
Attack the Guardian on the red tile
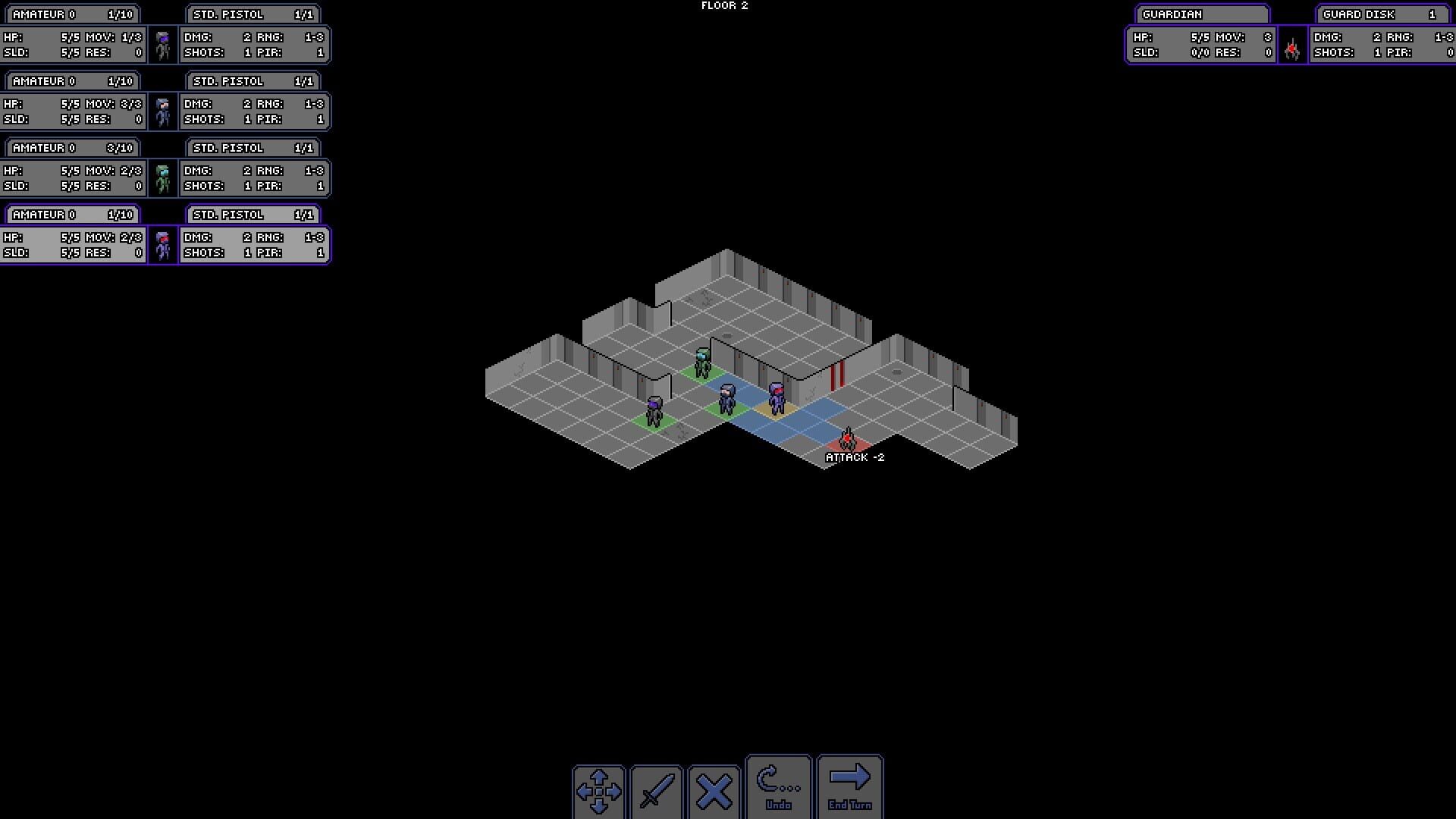pos(848,441)
